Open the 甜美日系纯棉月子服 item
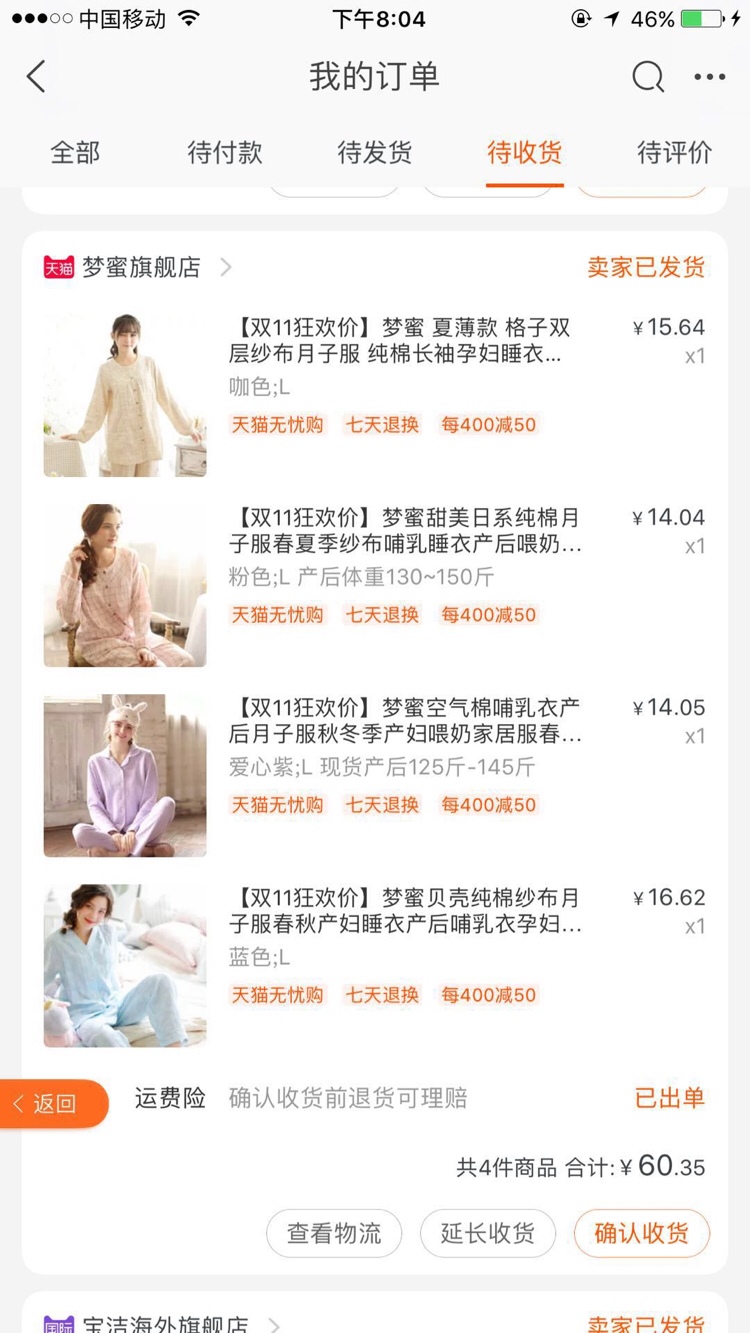Viewport: 750px width, 1333px height. click(x=405, y=531)
